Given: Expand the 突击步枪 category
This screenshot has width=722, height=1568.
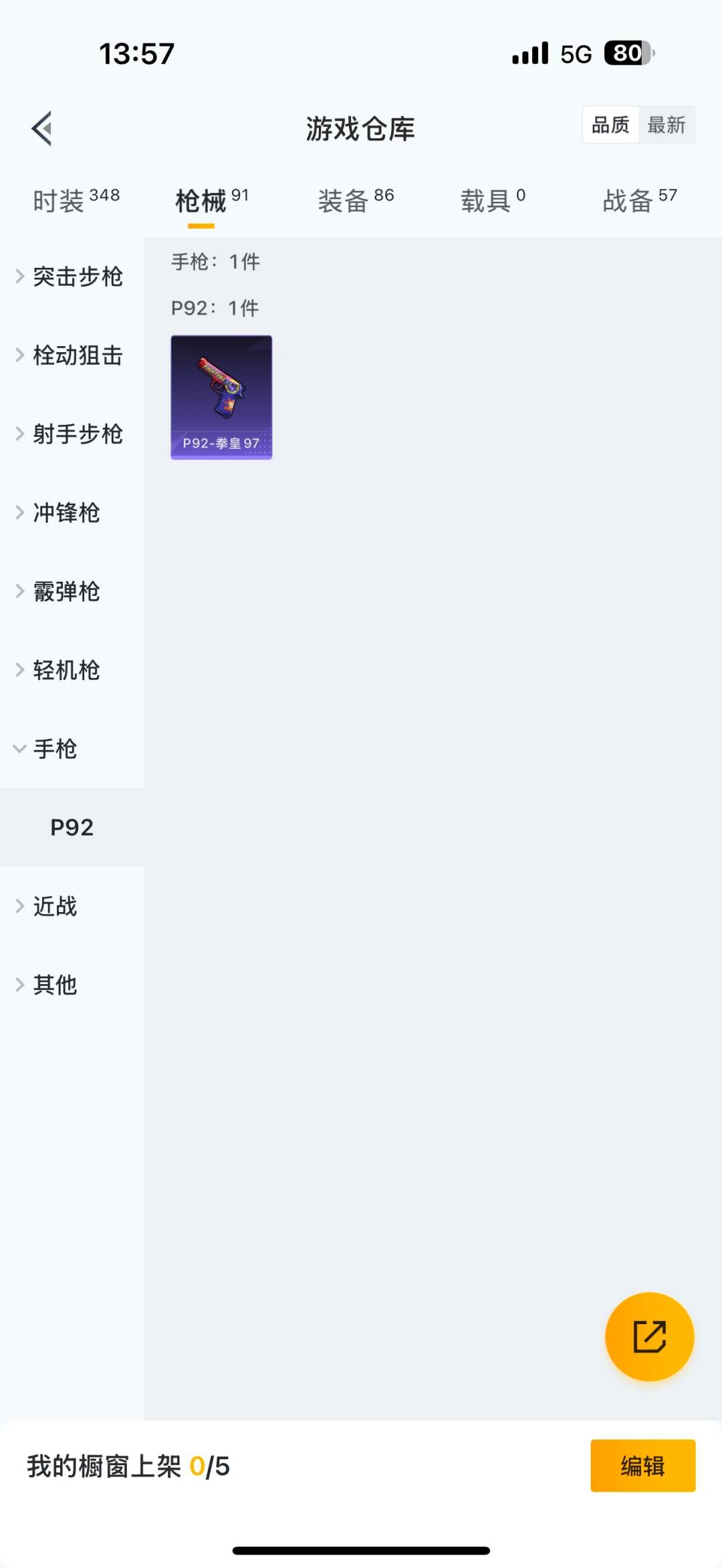Looking at the screenshot, I should [78, 277].
